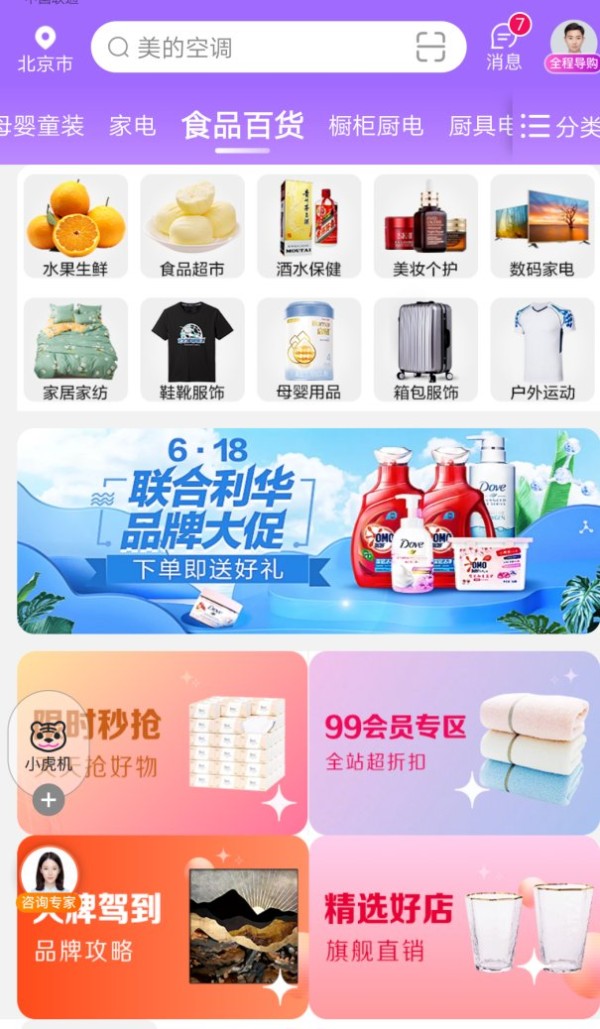Tap the search box showing 美的空调
Screen dimensions: 600x1029
coord(255,47)
